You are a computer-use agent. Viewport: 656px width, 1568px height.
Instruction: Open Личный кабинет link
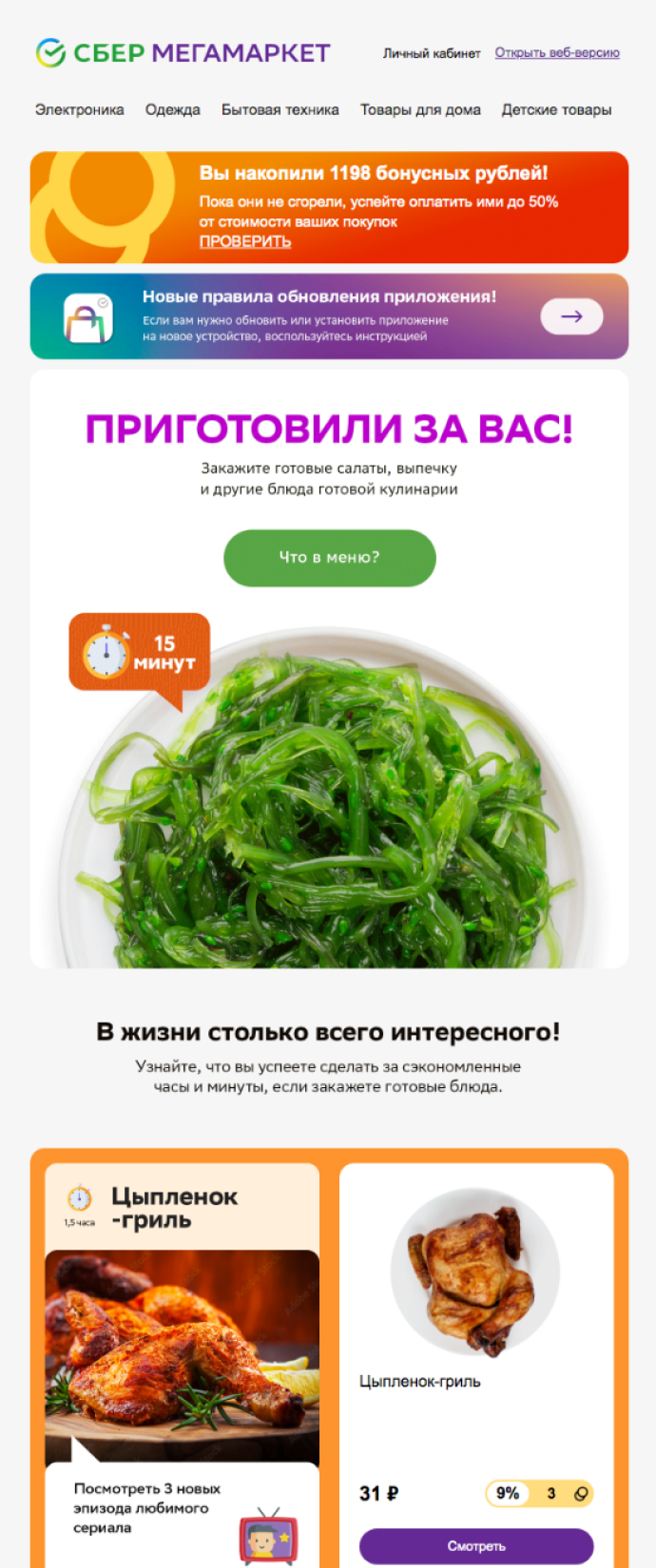[432, 53]
